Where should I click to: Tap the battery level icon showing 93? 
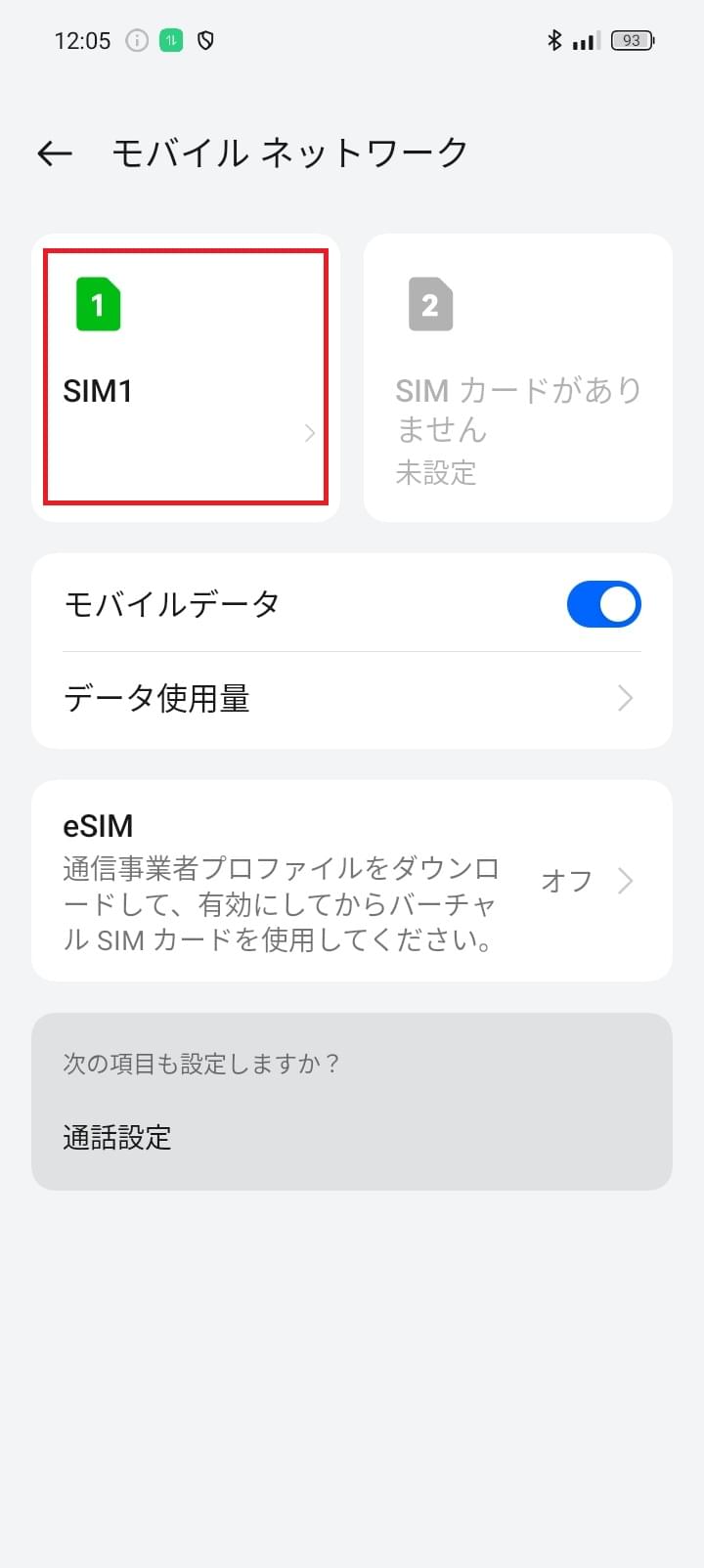(632, 40)
